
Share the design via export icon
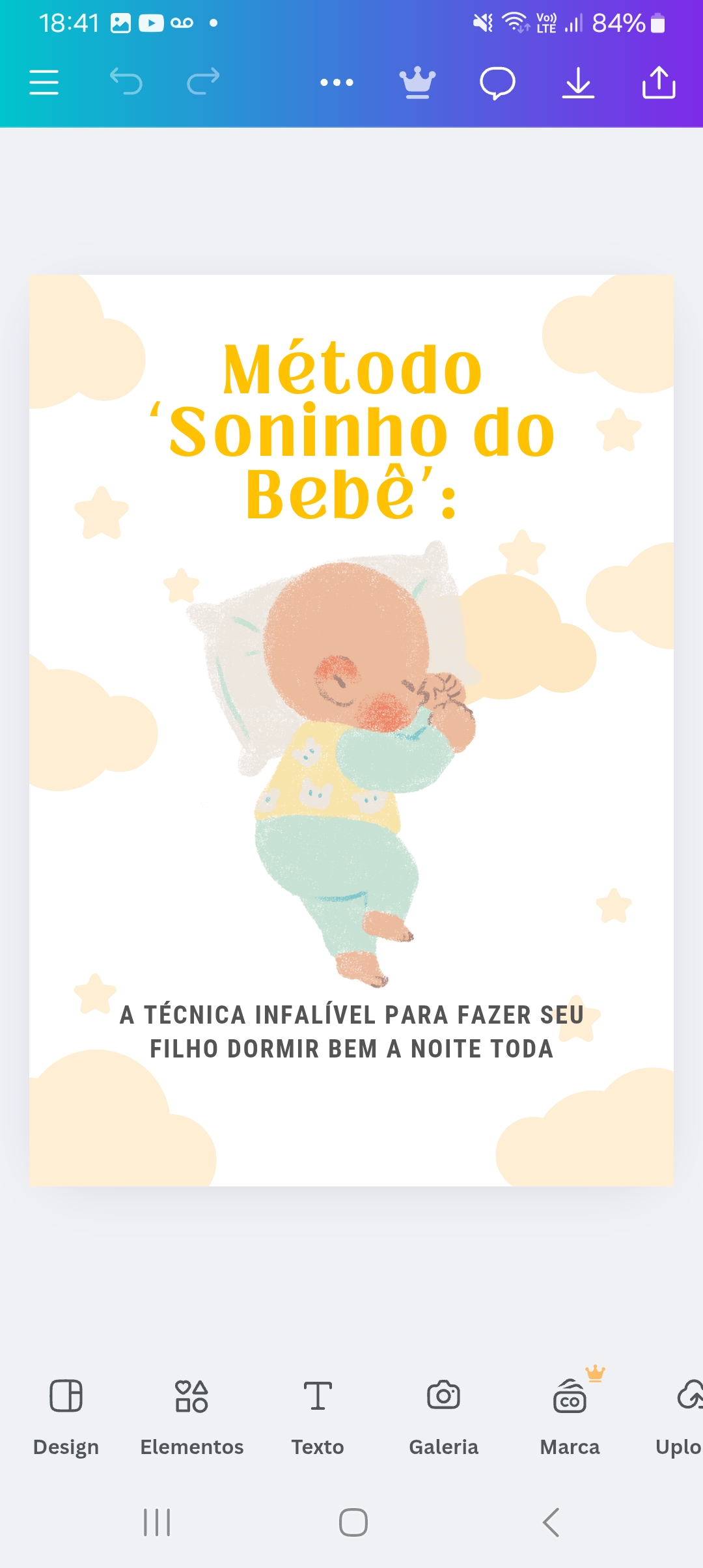[x=660, y=82]
